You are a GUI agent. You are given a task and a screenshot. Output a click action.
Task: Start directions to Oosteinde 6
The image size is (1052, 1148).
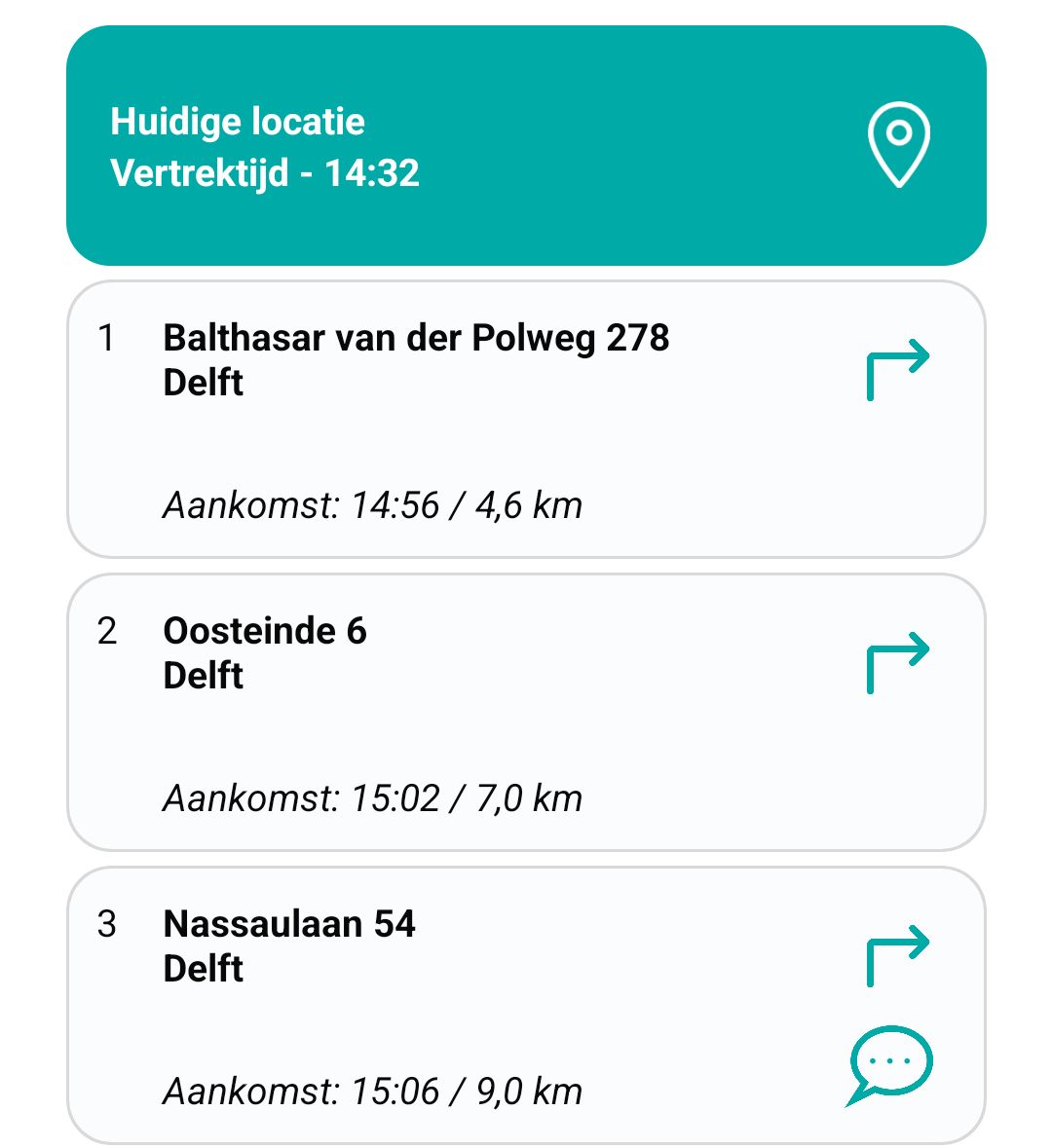[x=898, y=662]
